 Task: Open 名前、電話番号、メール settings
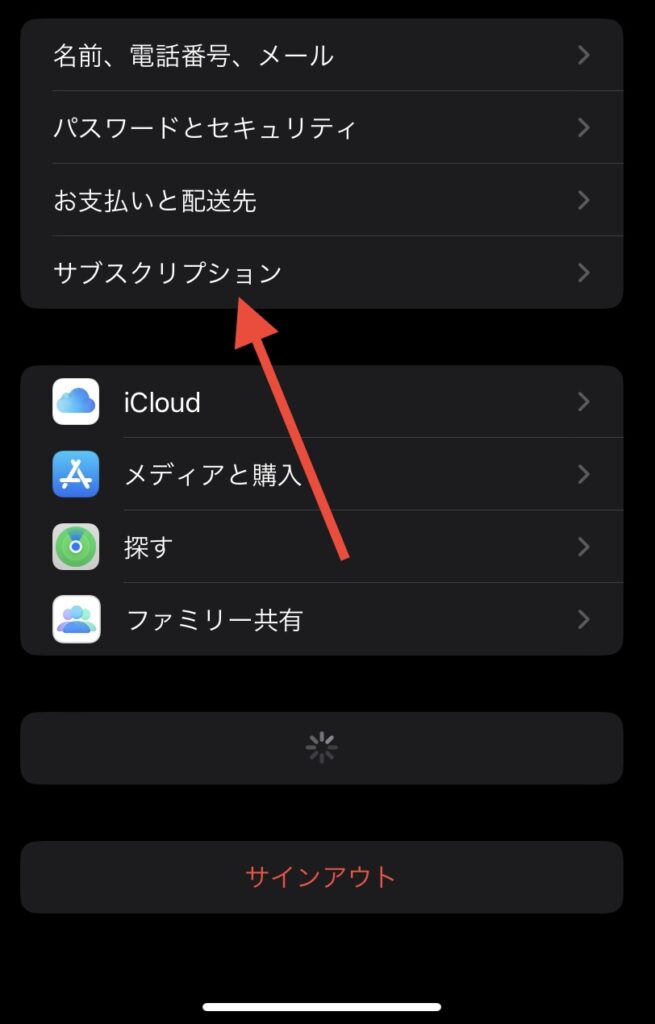(320, 56)
